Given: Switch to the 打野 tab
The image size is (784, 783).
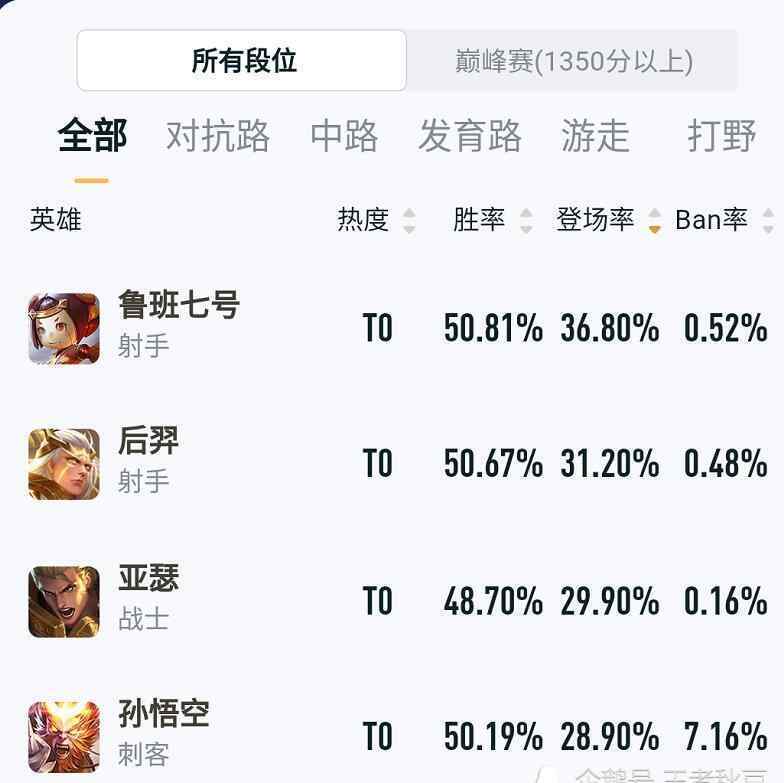Looking at the screenshot, I should pyautogui.click(x=721, y=136).
